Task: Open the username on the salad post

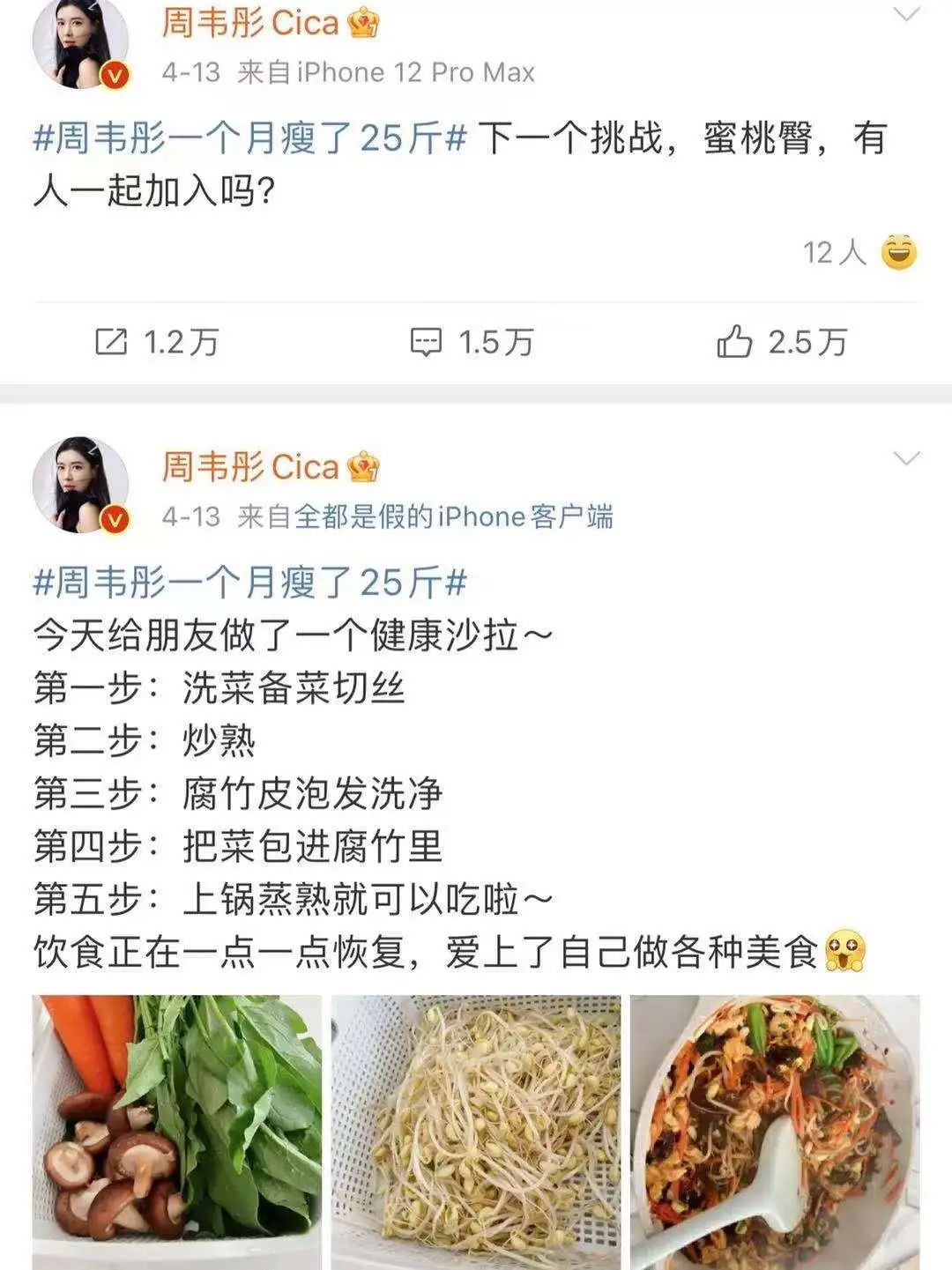Action: [250, 467]
